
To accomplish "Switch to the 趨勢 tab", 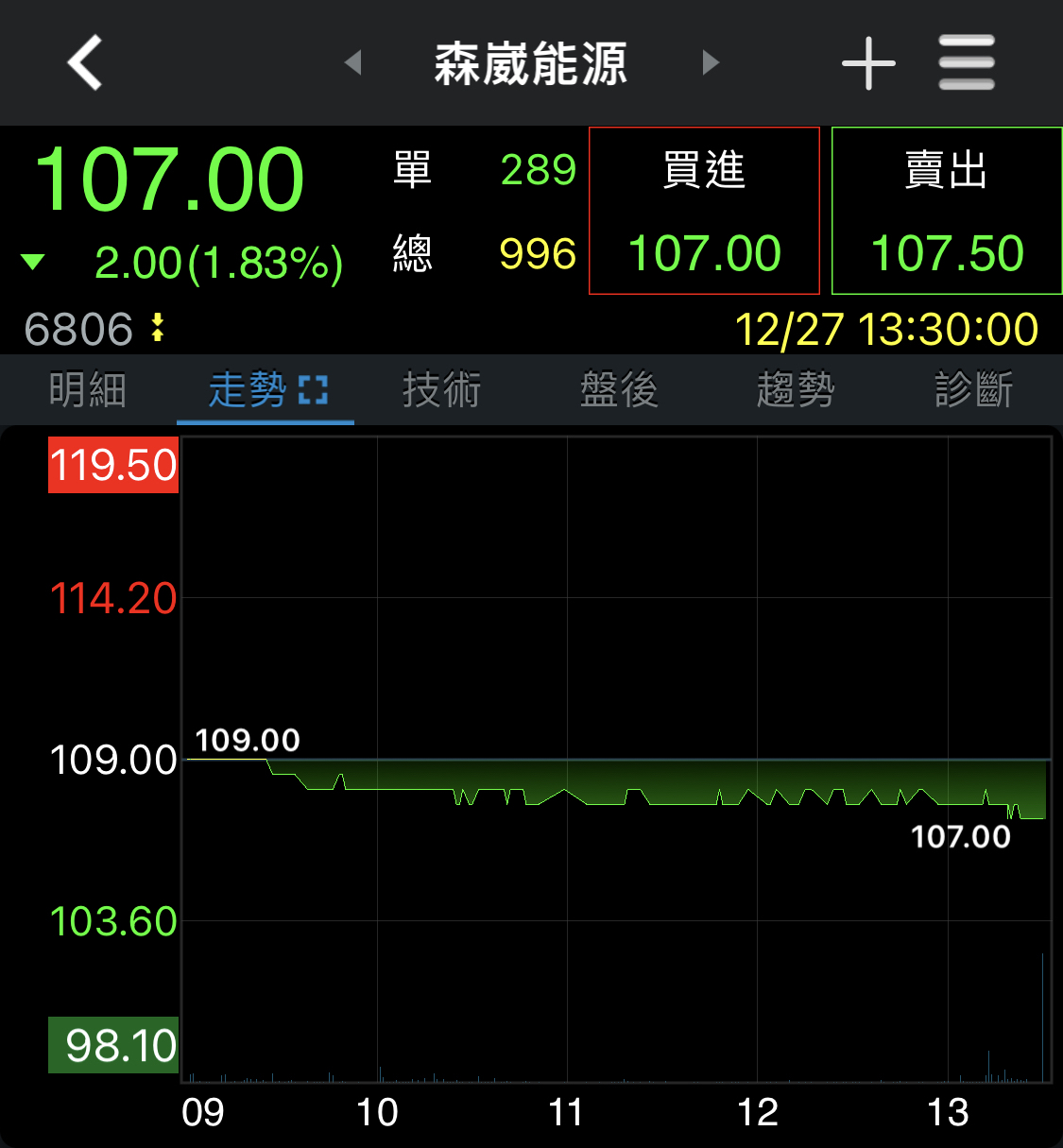I will (x=796, y=390).
